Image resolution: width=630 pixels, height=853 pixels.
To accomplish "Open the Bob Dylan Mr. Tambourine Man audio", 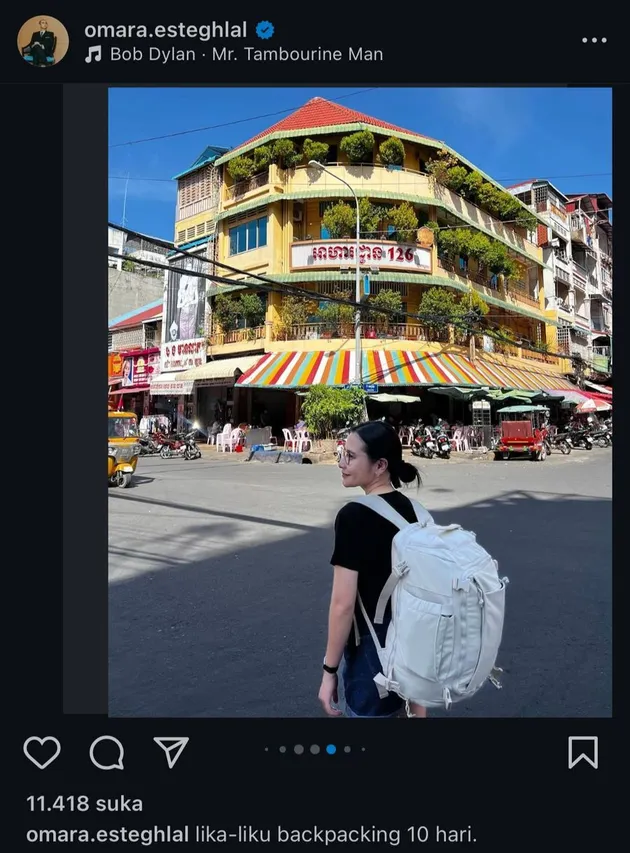I will pos(245,54).
